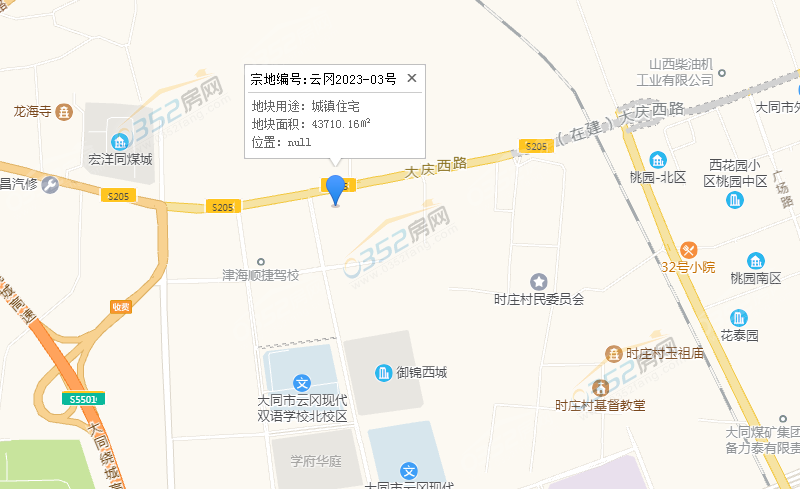
Task: Close the 云冈2023-03号 info popup
Action: 411,78
